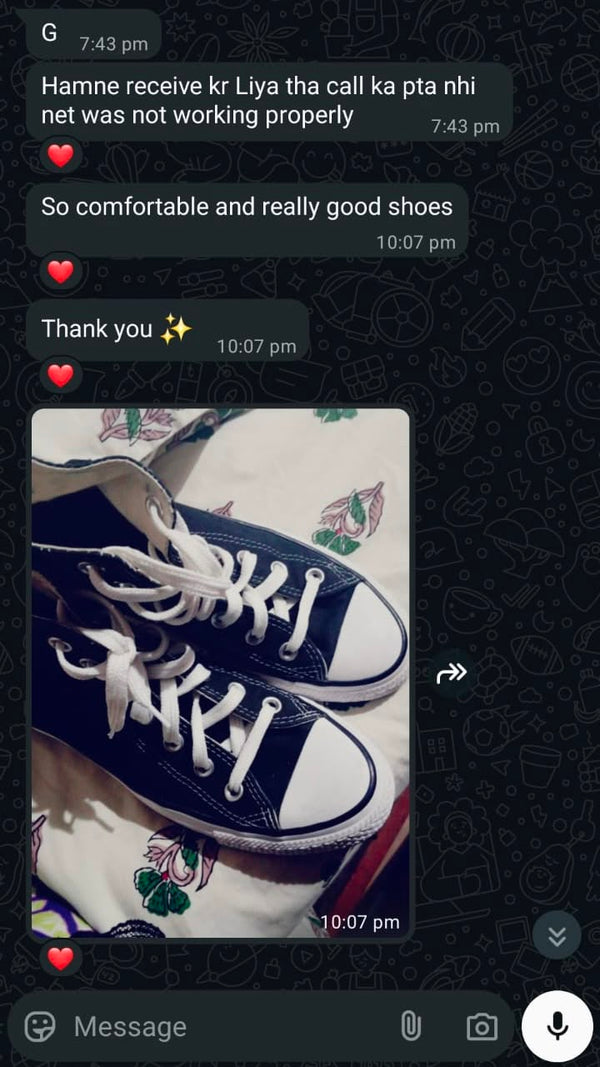600x1067 pixels.
Task: Jump to latest messages with down arrows
Action: point(557,936)
